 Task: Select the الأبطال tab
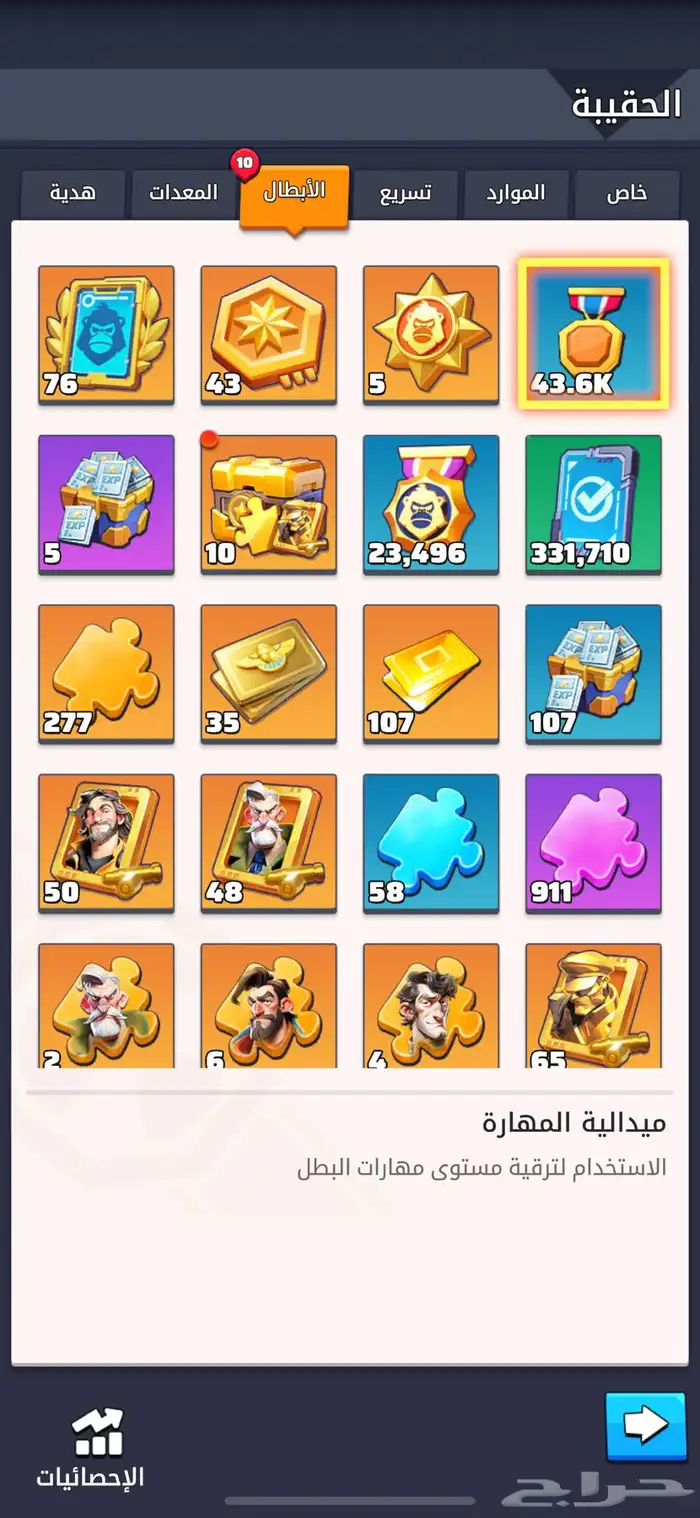coord(294,194)
